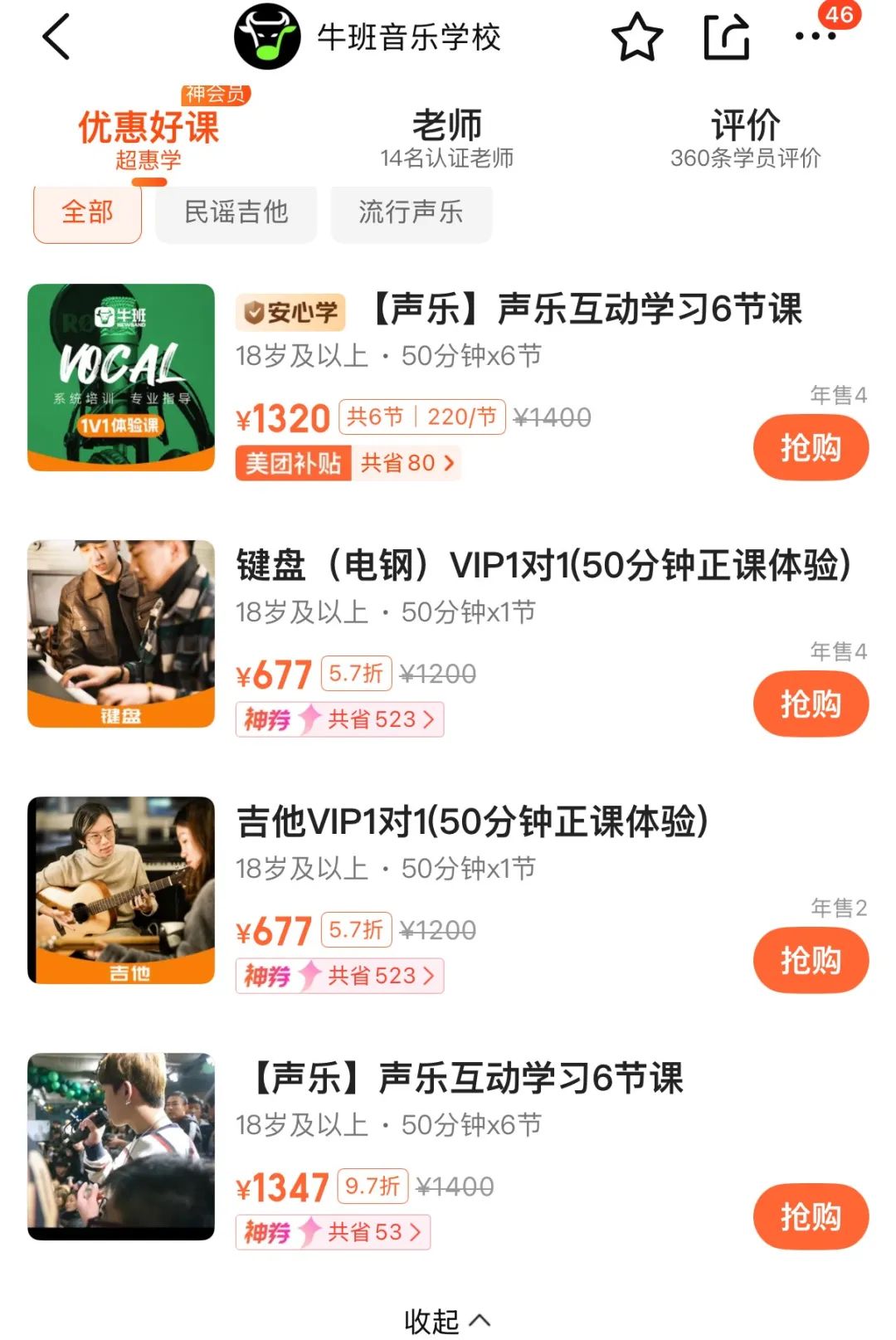The image size is (896, 1340).
Task: Open the three-dot more menu
Action: tap(815, 37)
